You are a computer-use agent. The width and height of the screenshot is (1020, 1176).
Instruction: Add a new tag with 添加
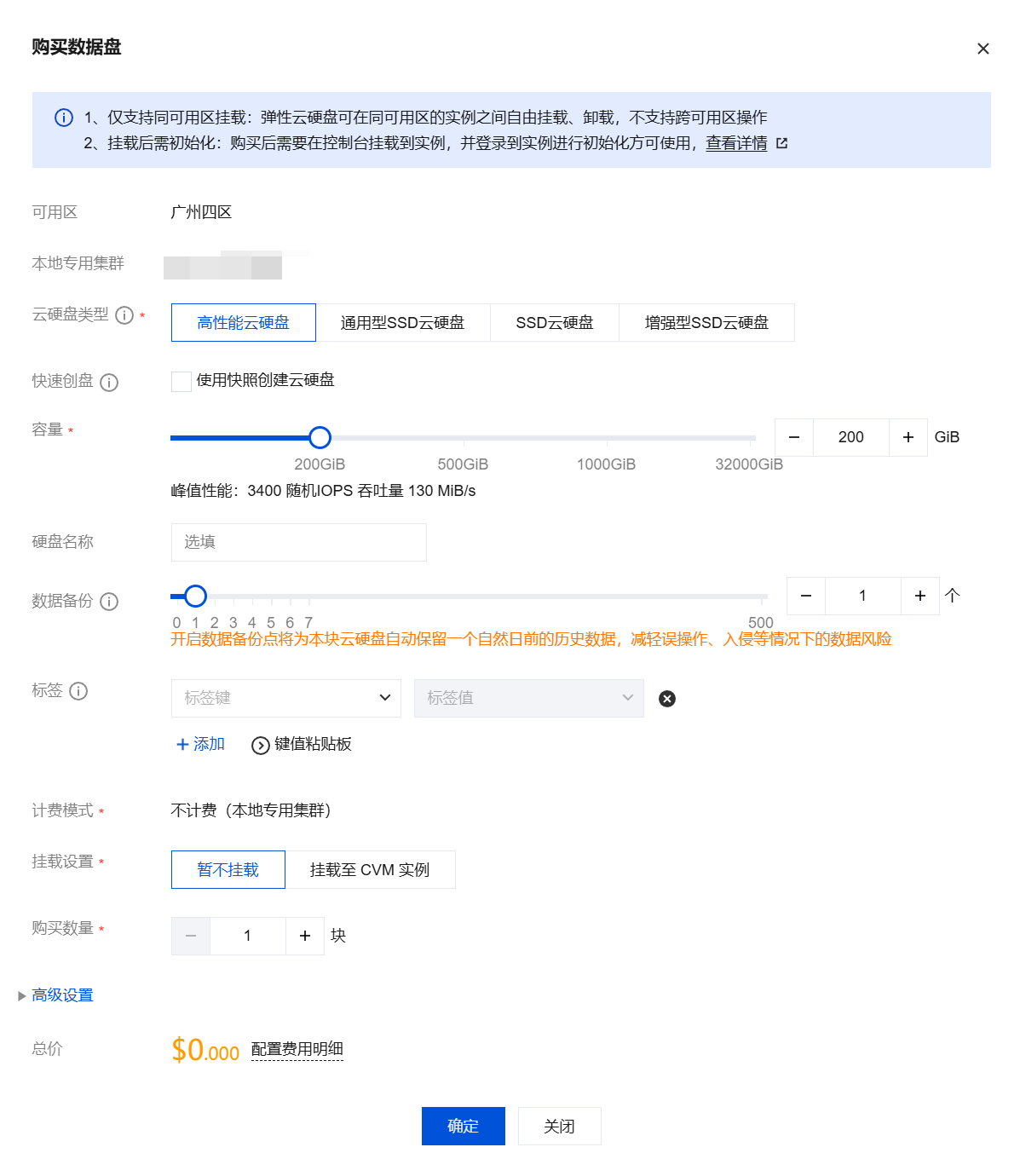coord(201,744)
